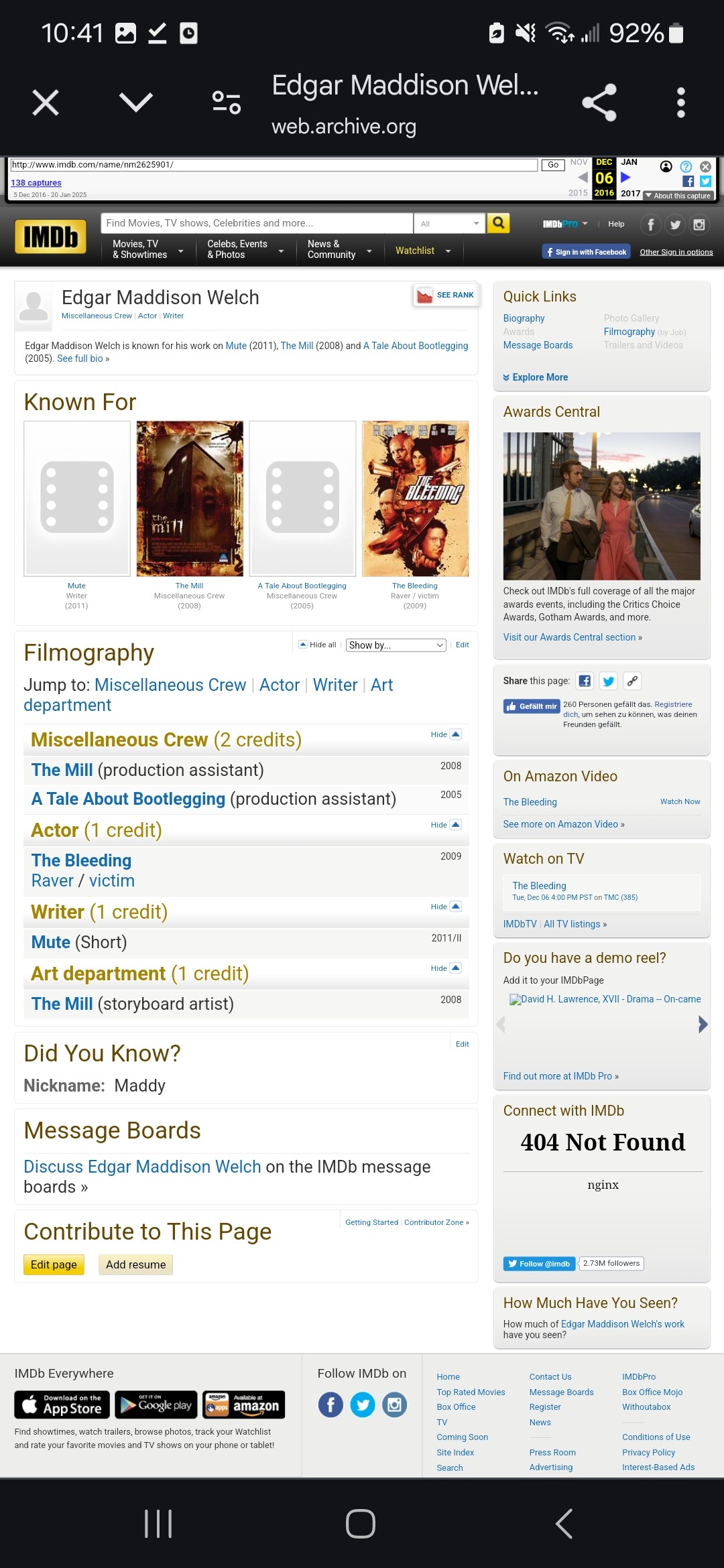Close the browser tab with the X
The image size is (724, 1568).
[46, 103]
